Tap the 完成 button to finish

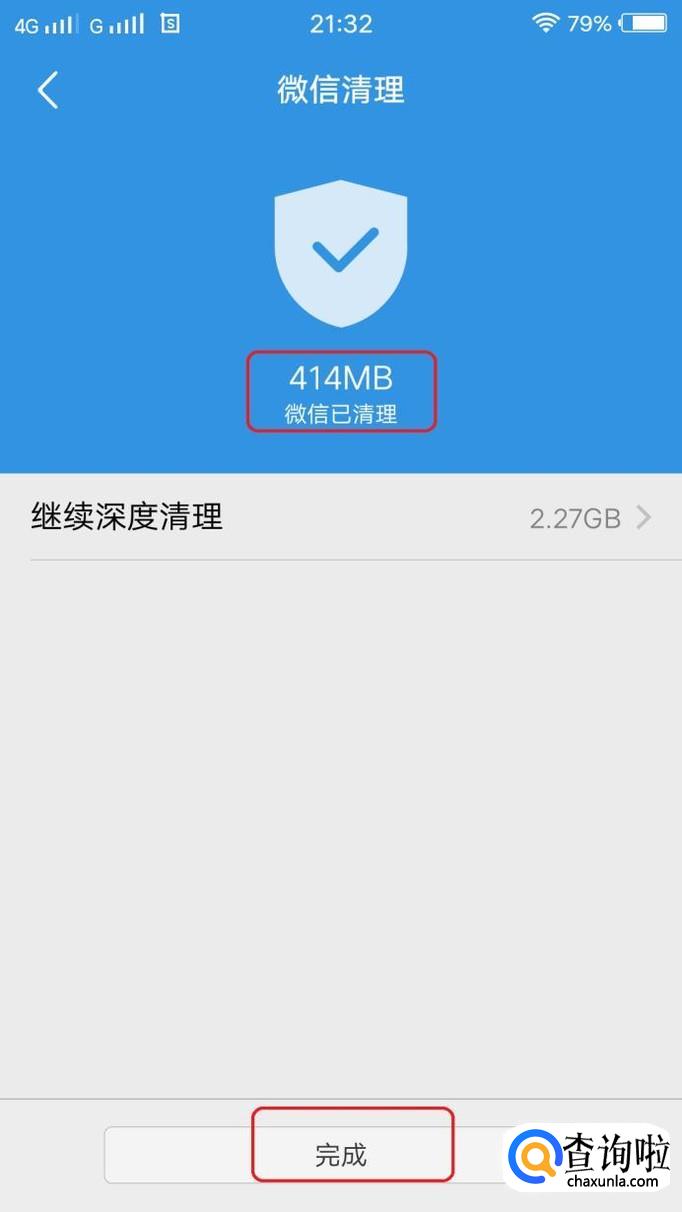341,1156
